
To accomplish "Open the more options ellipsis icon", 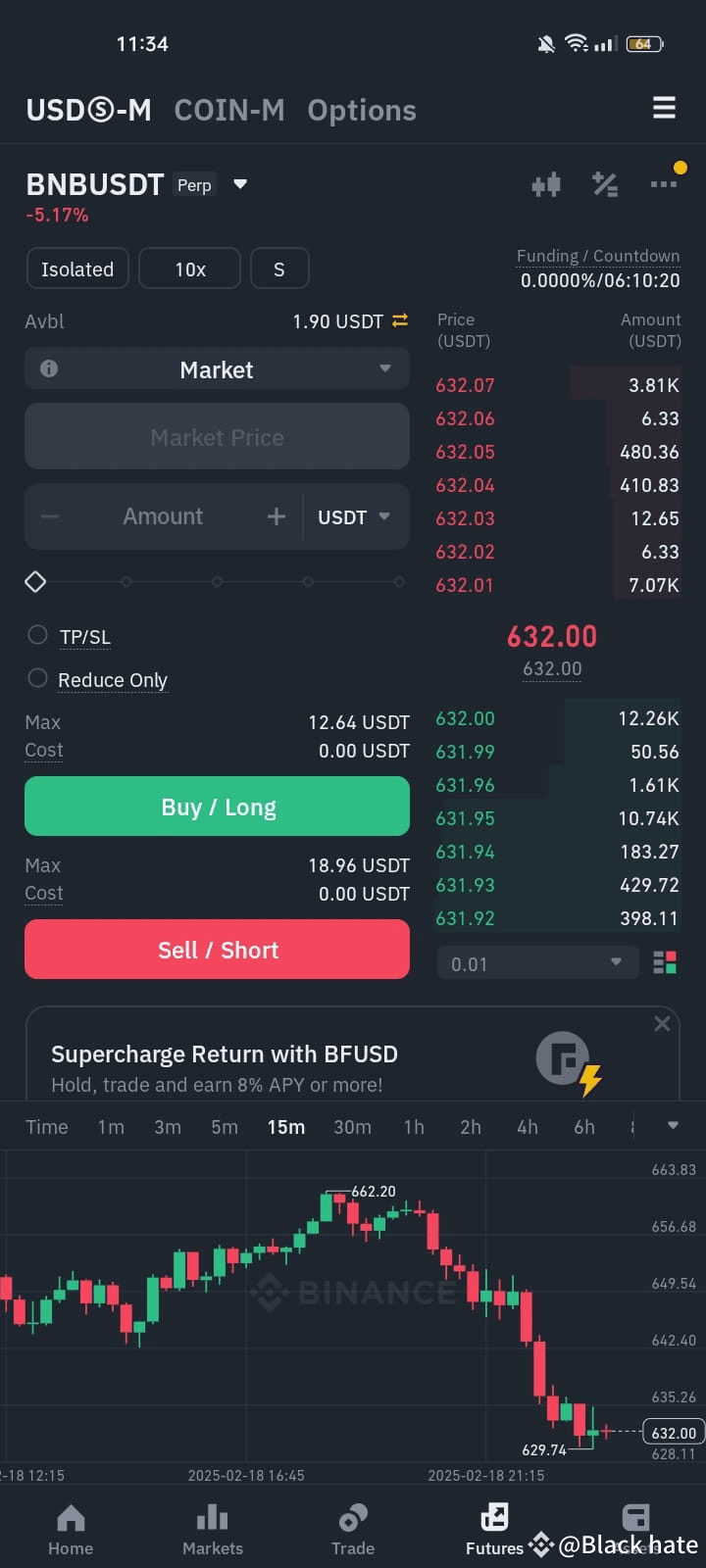I will coord(664,183).
